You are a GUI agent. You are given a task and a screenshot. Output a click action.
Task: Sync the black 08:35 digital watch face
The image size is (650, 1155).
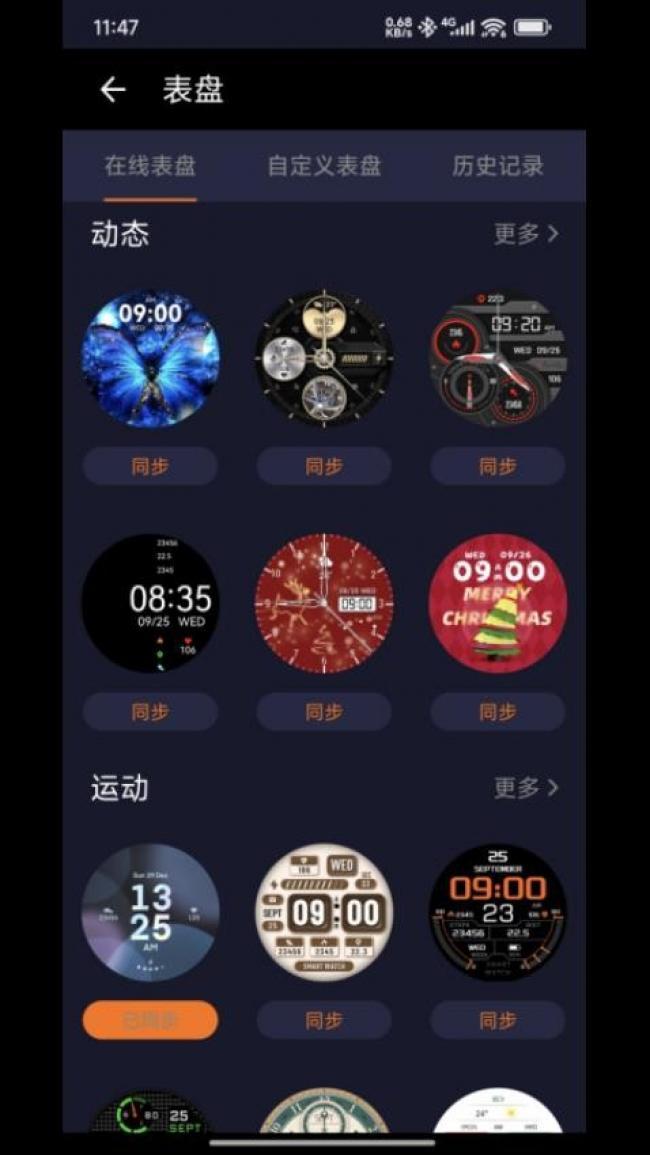(x=150, y=712)
